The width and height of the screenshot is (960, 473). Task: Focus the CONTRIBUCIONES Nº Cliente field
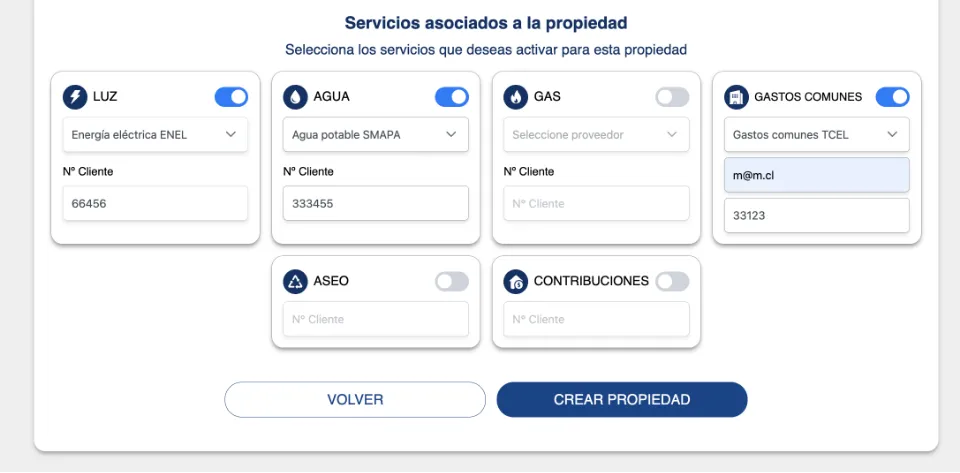(596, 319)
